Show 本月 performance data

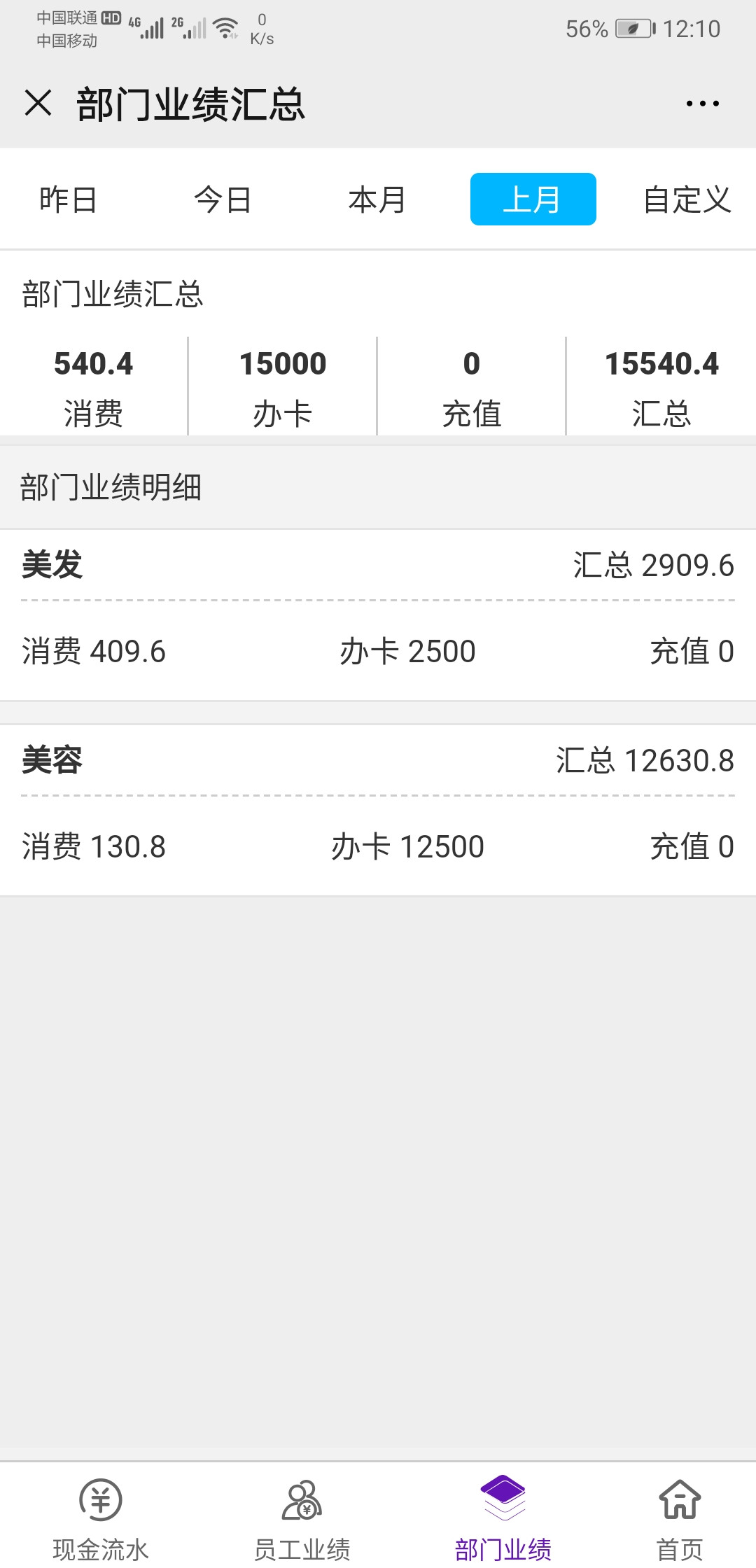(x=377, y=199)
